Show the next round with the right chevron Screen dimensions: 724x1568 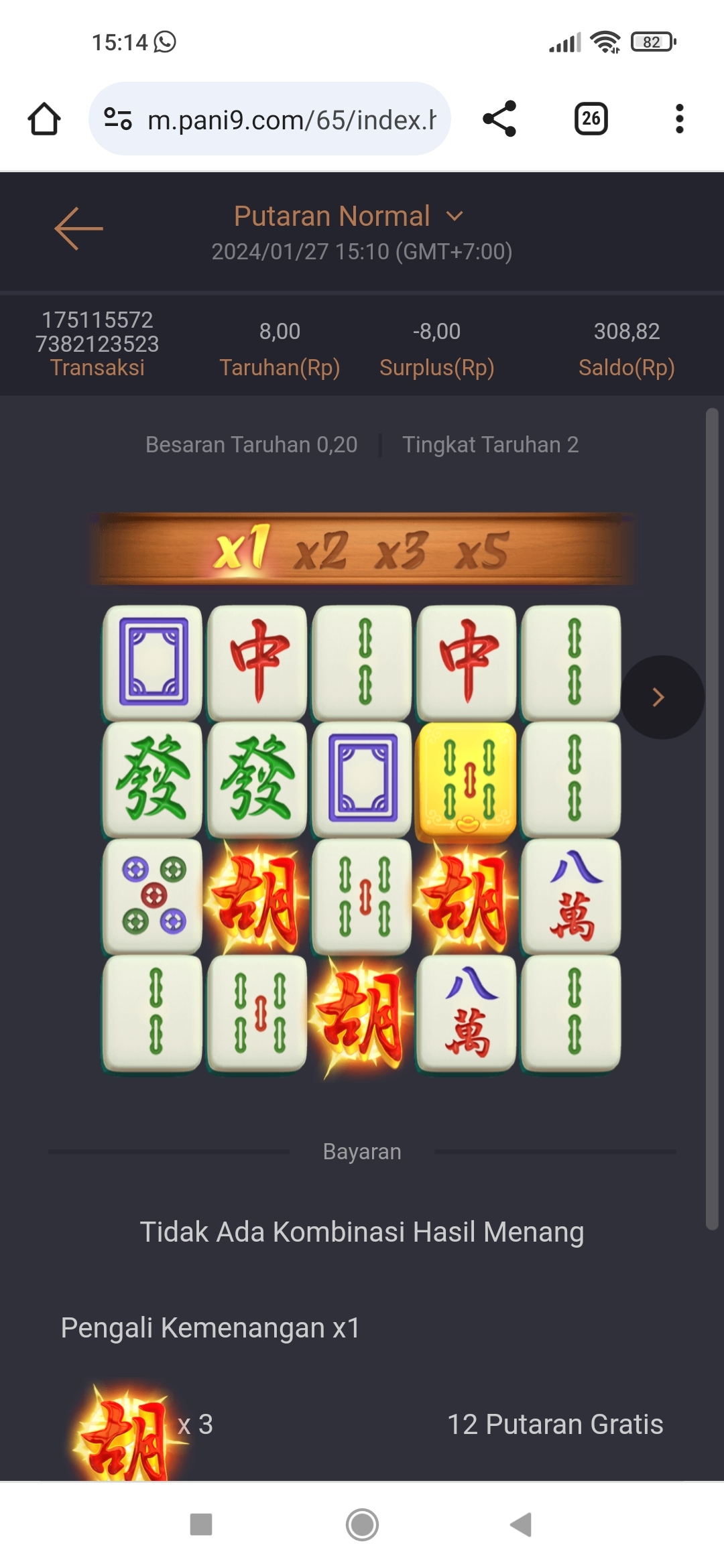point(661,698)
